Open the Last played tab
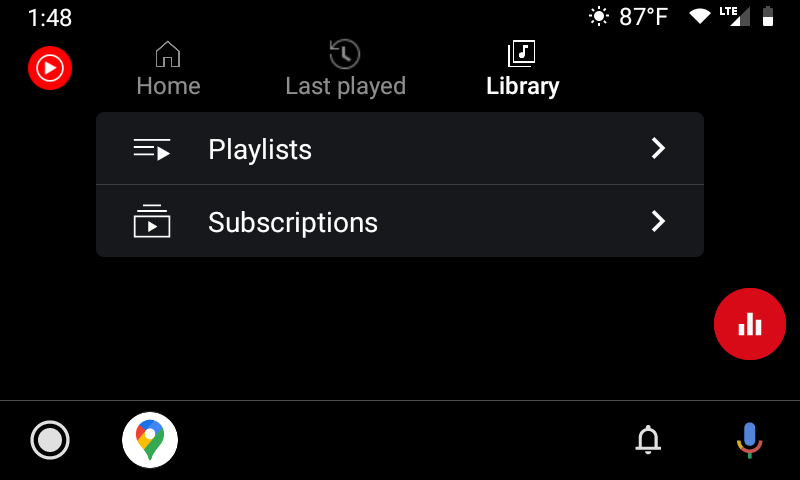Screen dimensions: 800x480 point(345,69)
